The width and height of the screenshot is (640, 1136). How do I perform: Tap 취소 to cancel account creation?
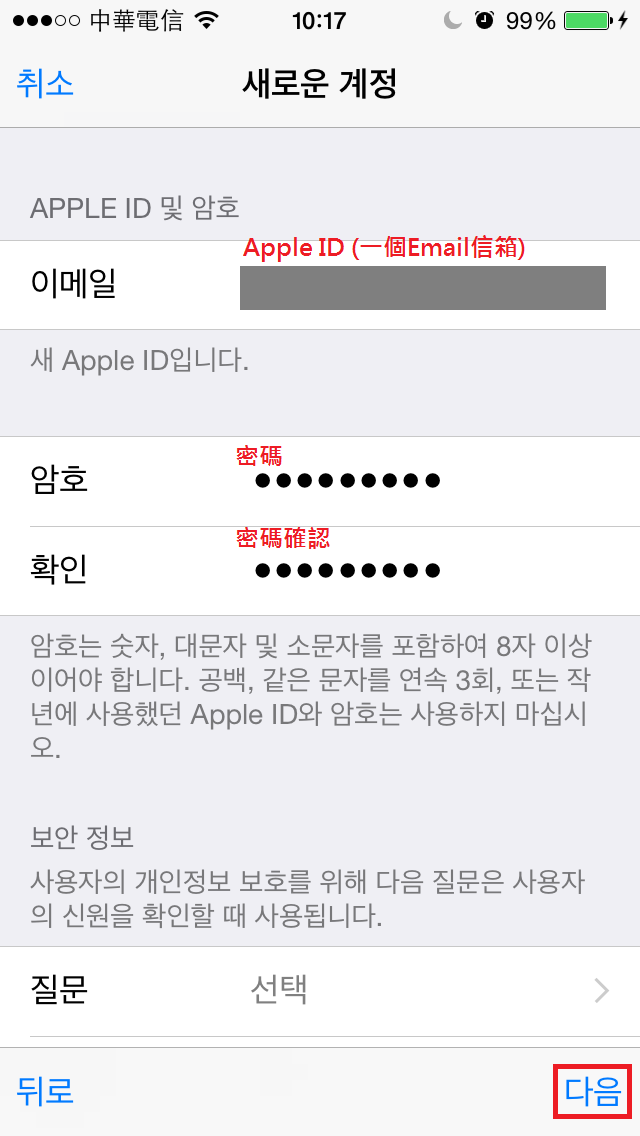click(45, 83)
